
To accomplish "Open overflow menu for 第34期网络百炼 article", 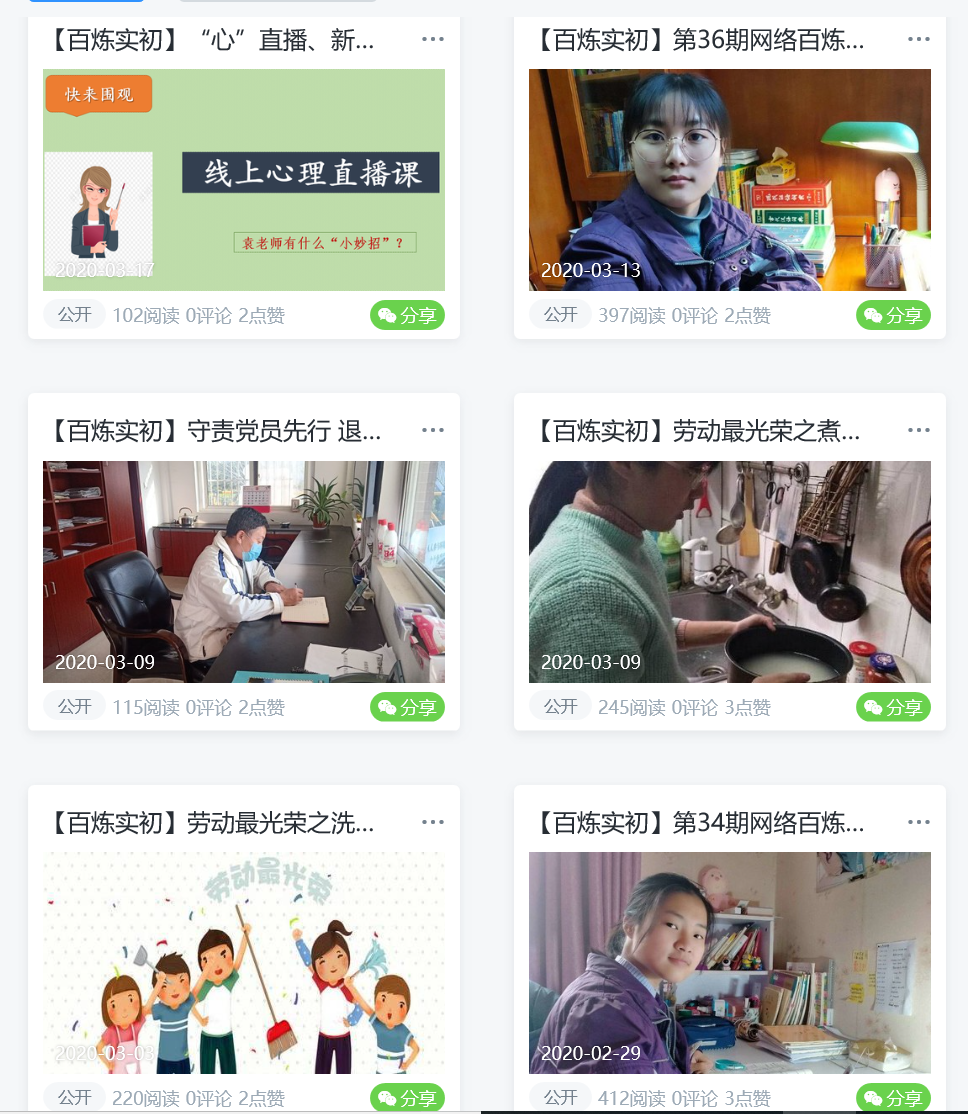I will [918, 822].
